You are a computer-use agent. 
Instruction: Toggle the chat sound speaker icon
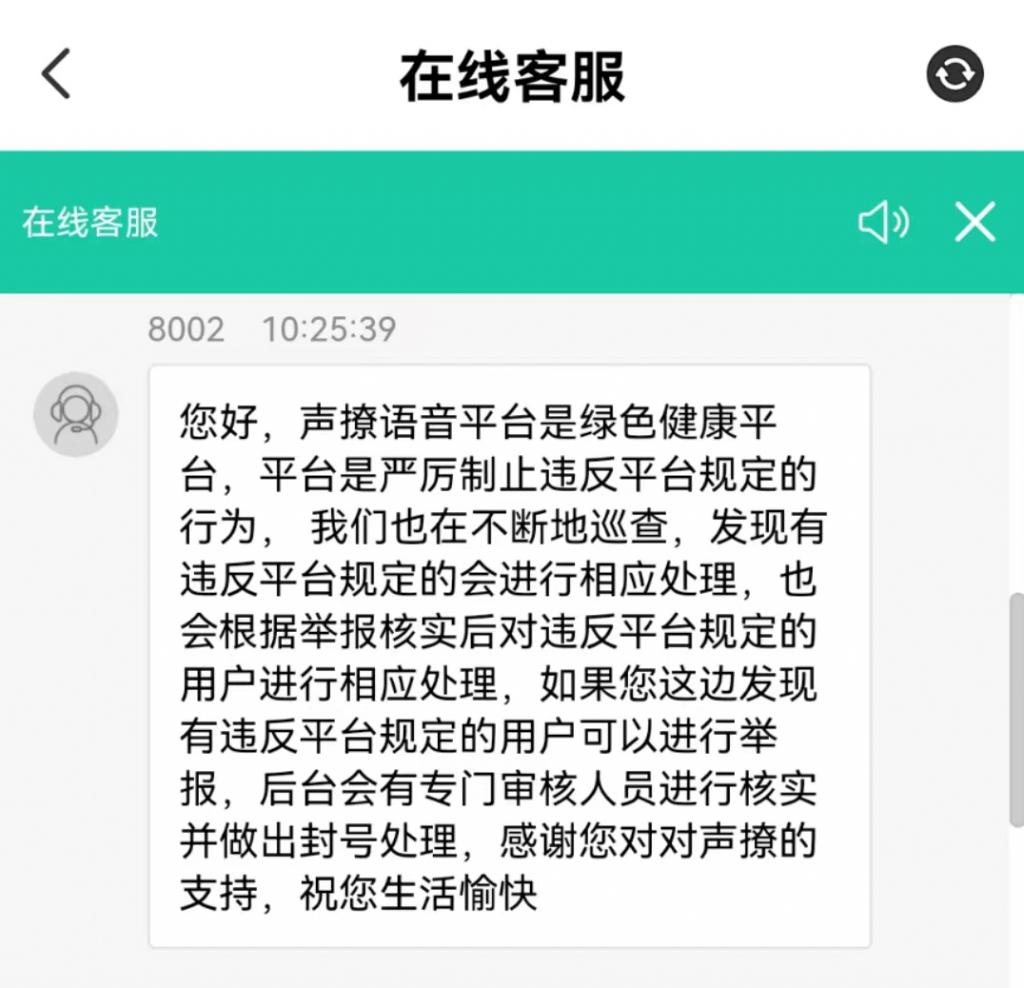pyautogui.click(x=883, y=222)
